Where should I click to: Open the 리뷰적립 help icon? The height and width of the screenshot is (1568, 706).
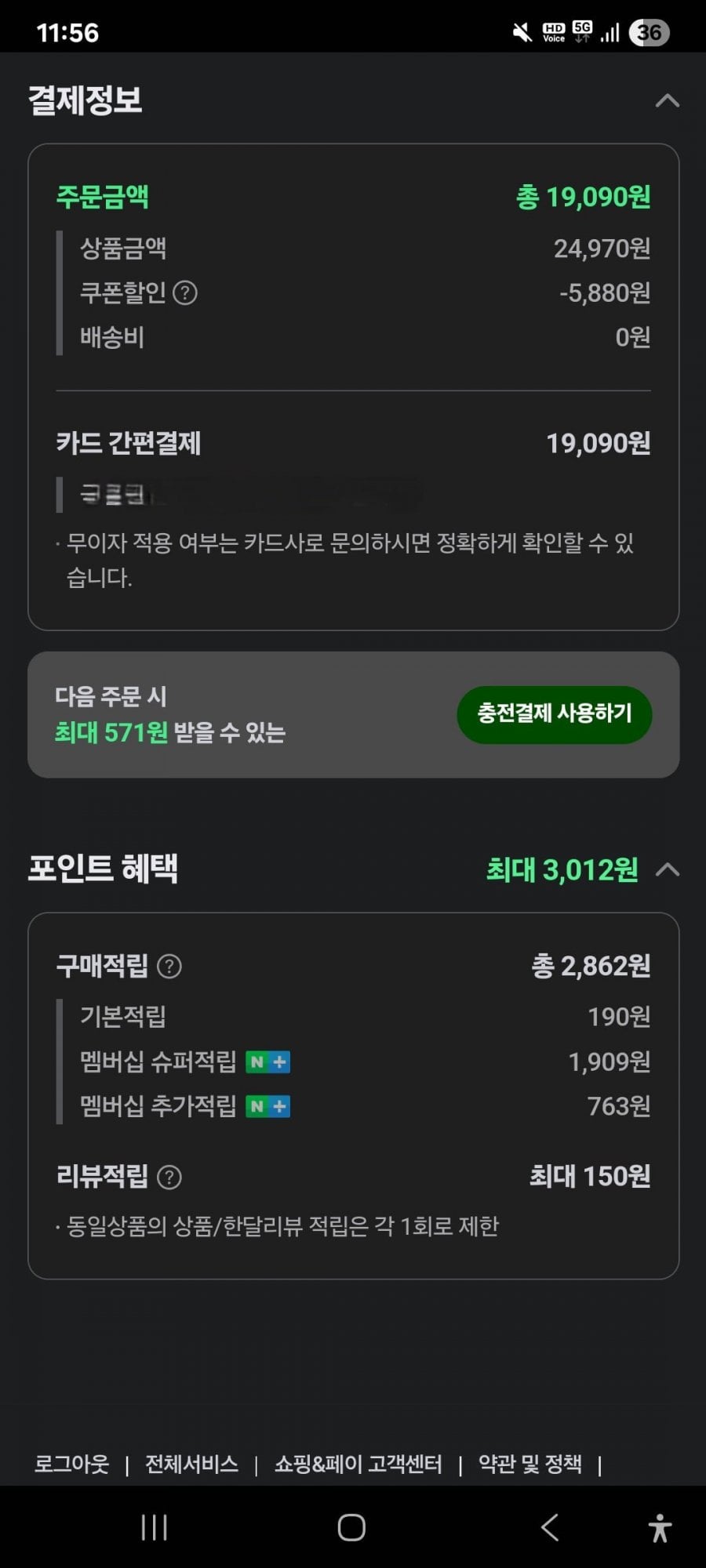[169, 1177]
